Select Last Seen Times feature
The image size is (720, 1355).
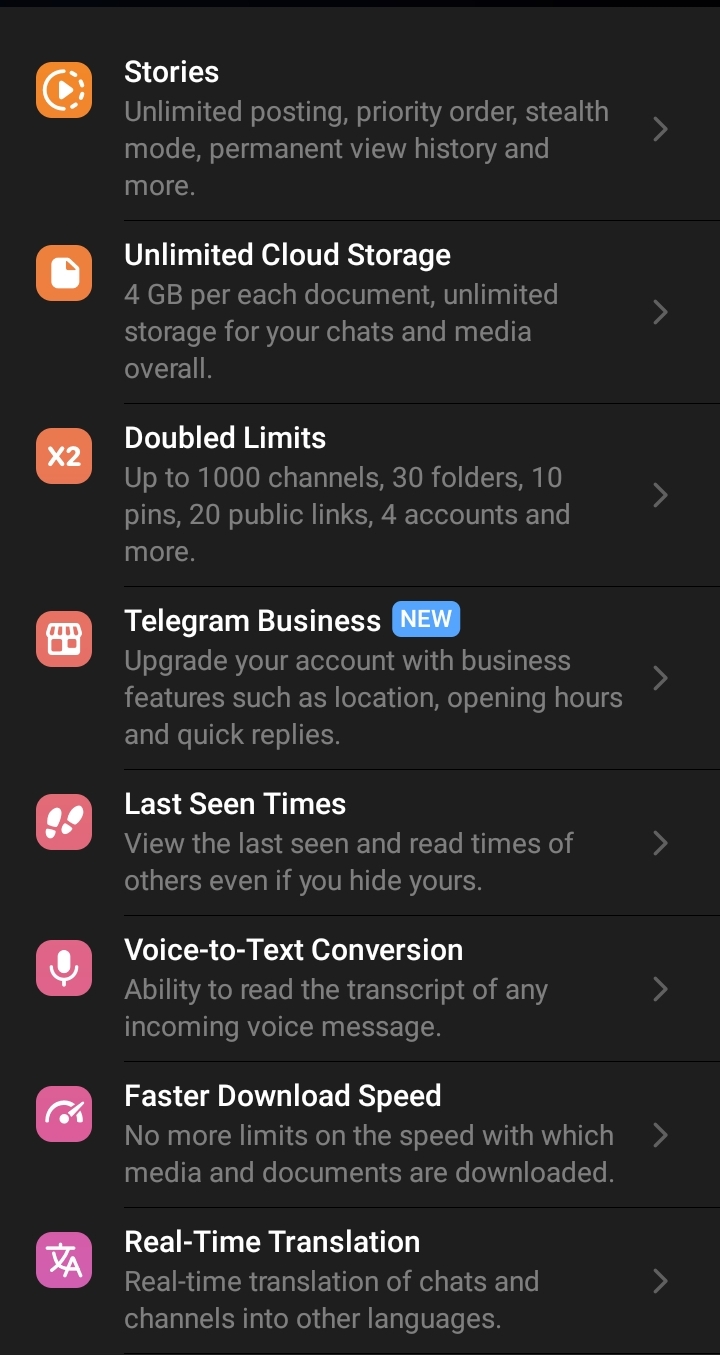pos(360,843)
